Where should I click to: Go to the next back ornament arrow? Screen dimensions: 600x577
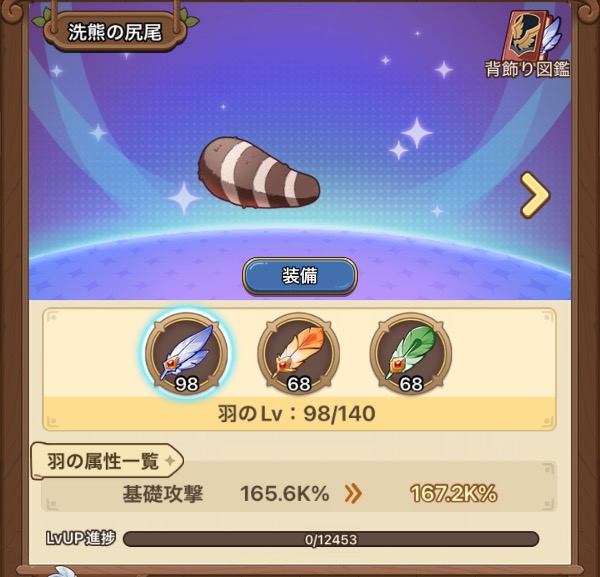point(534,194)
